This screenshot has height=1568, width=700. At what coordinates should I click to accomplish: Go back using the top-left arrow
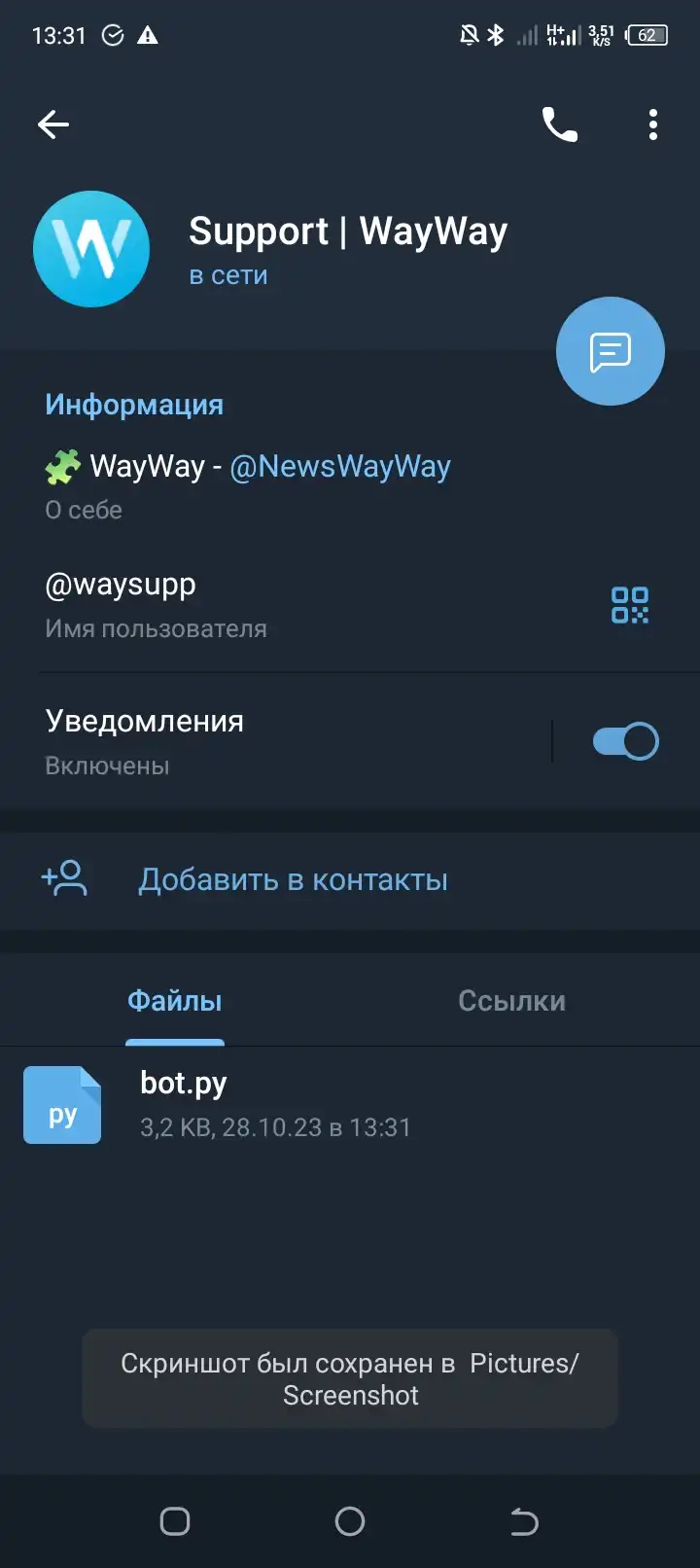53,125
